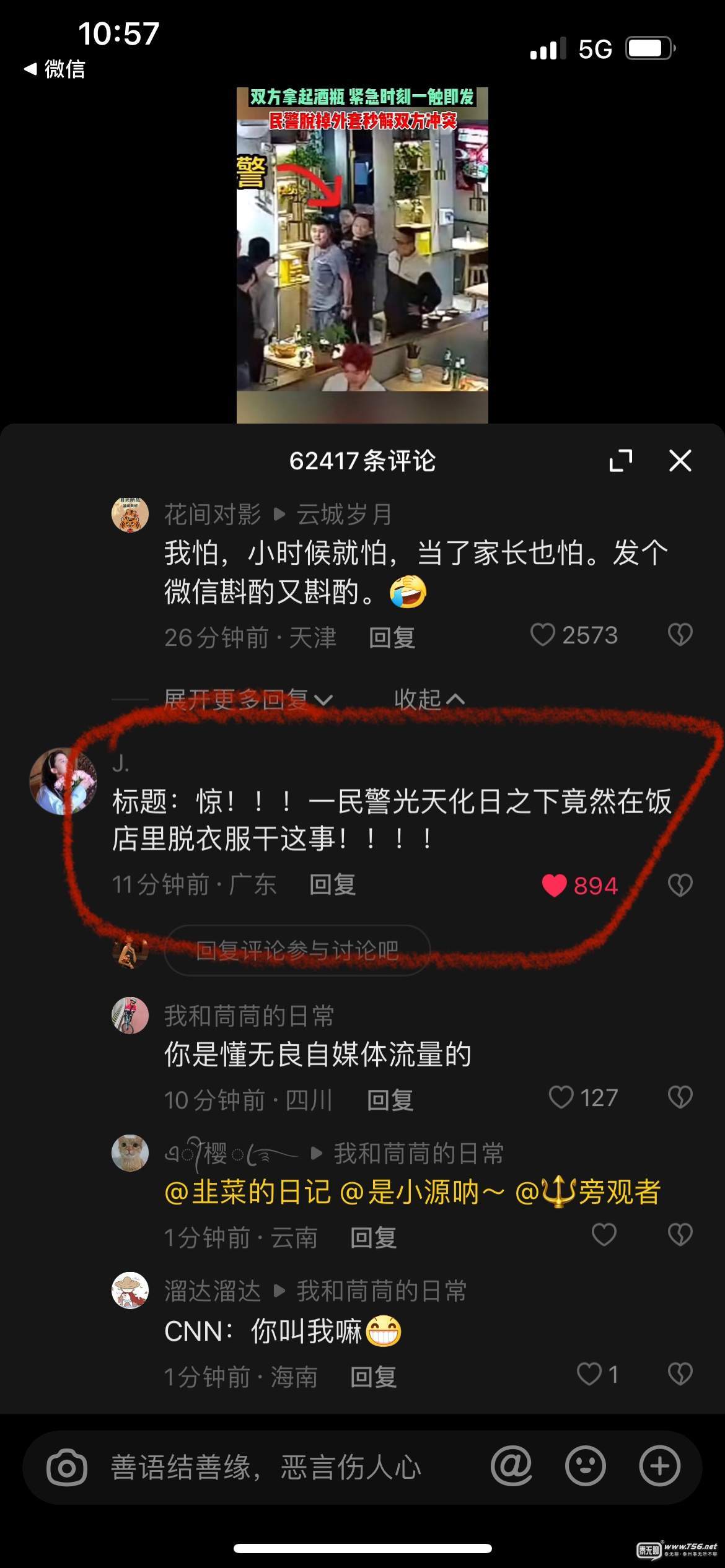725x1568 pixels.
Task: Return to WeChat via back link
Action: [x=55, y=69]
